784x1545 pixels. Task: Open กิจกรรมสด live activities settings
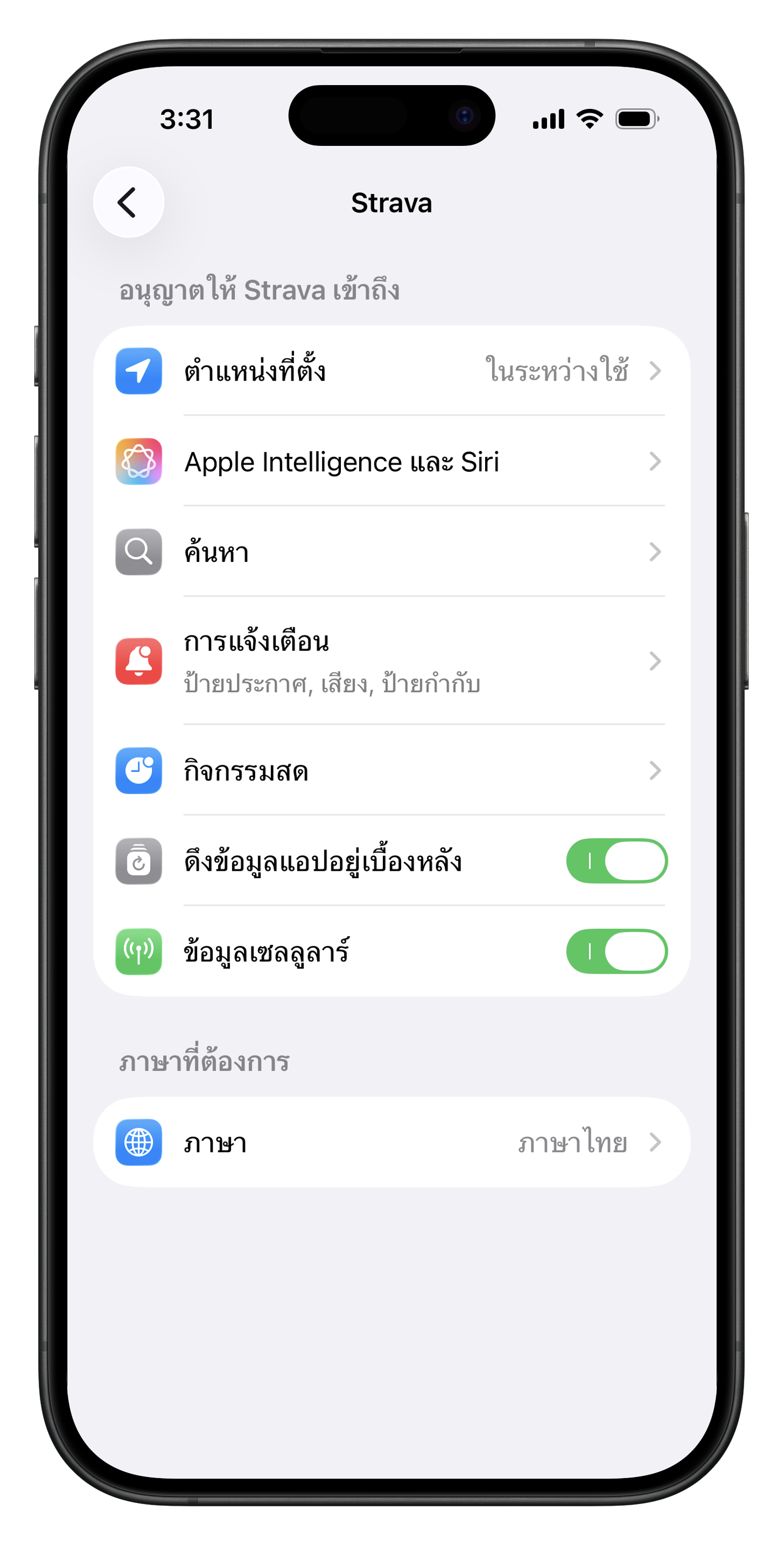coord(391,770)
